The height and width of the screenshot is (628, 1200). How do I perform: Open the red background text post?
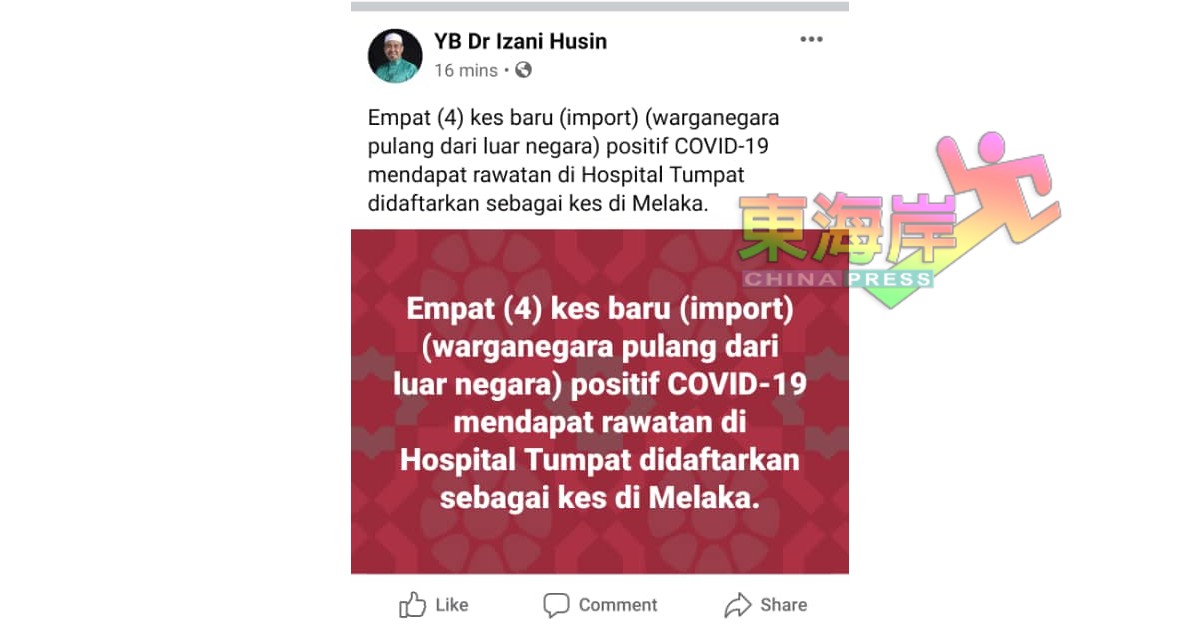point(600,400)
